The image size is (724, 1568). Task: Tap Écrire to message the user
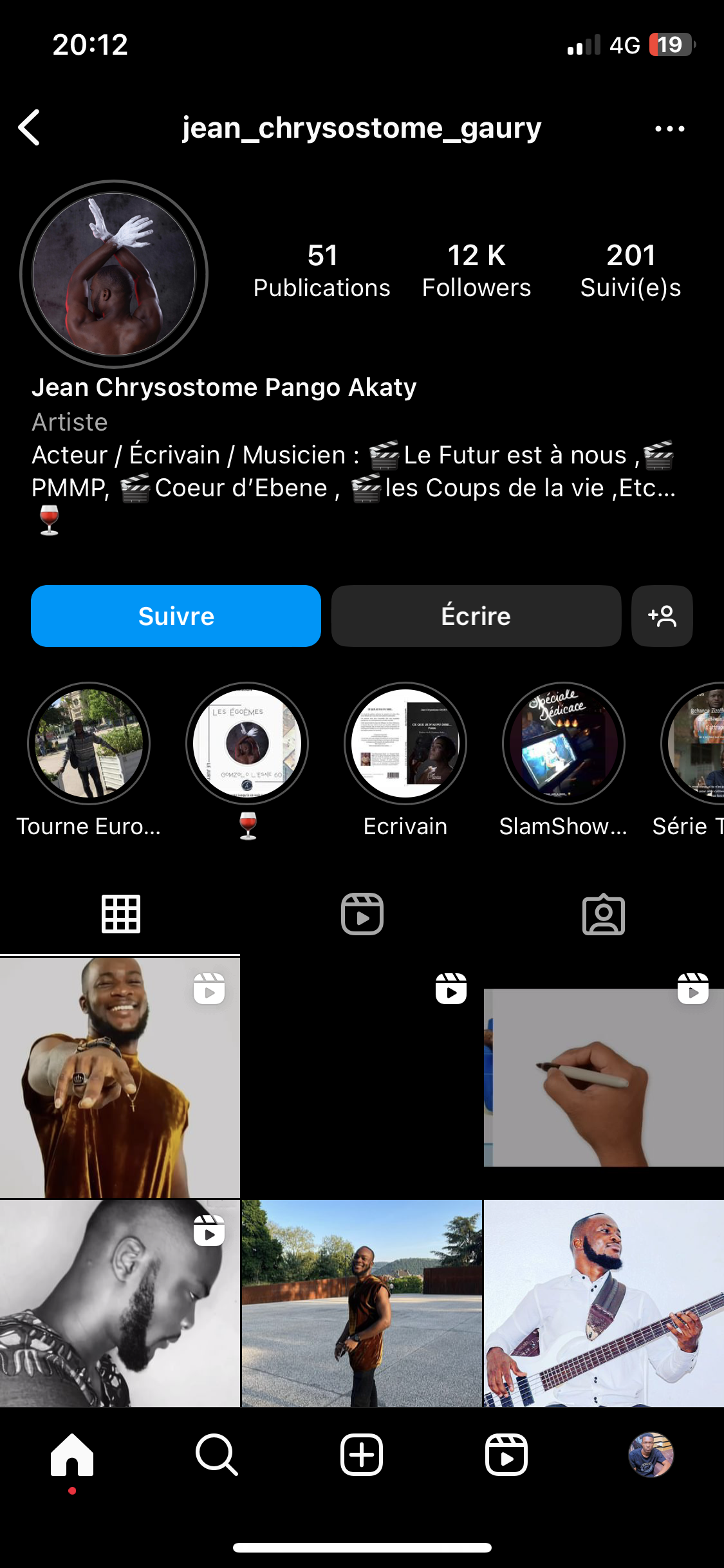coord(476,616)
